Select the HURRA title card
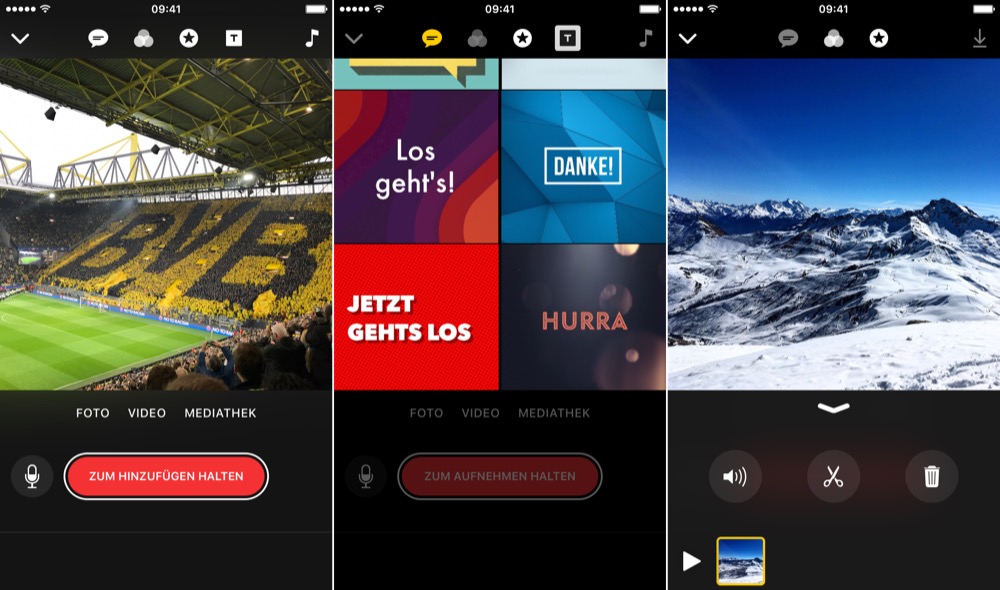 (583, 317)
